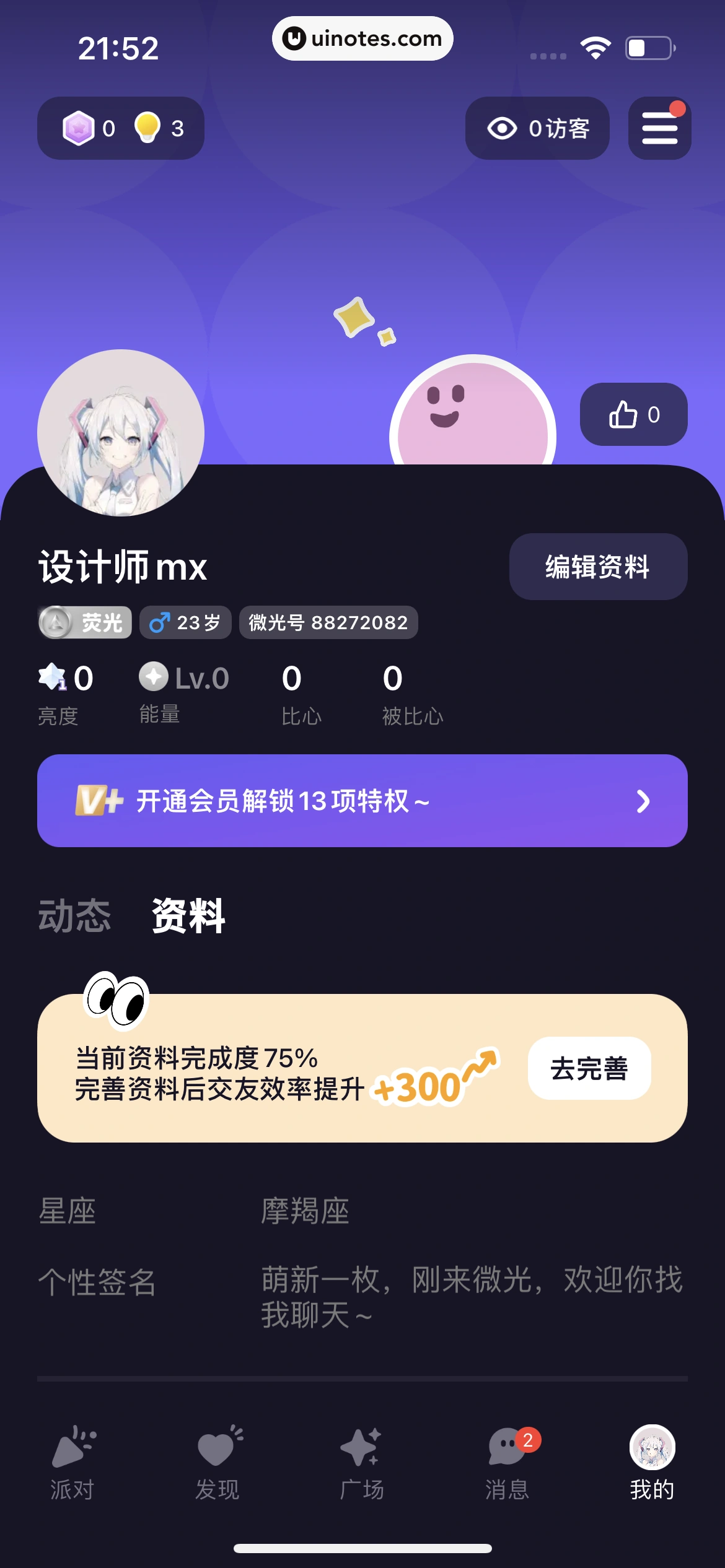Tap 编辑资料 to edit profile

[598, 567]
